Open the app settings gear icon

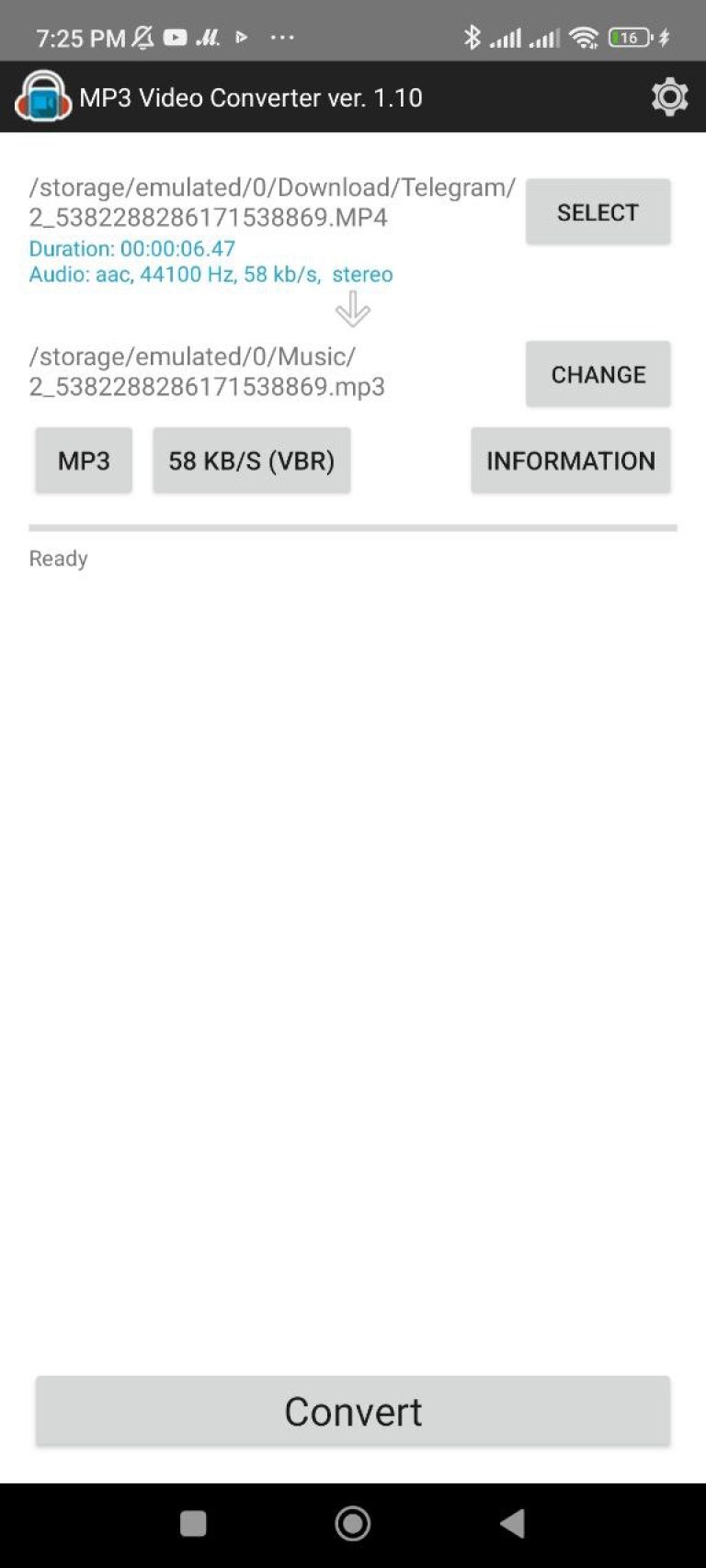pyautogui.click(x=669, y=97)
